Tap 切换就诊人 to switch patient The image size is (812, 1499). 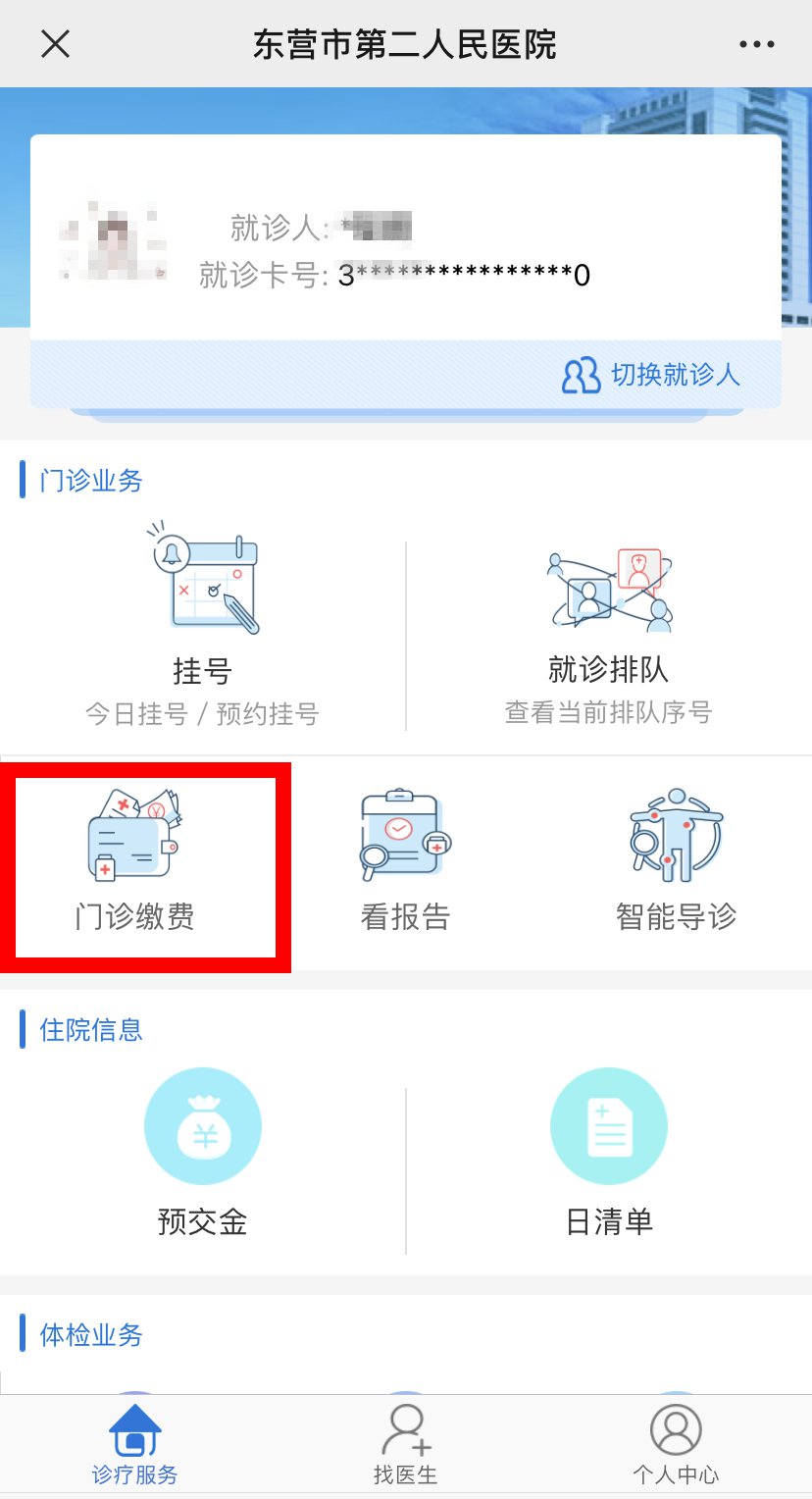point(651,375)
